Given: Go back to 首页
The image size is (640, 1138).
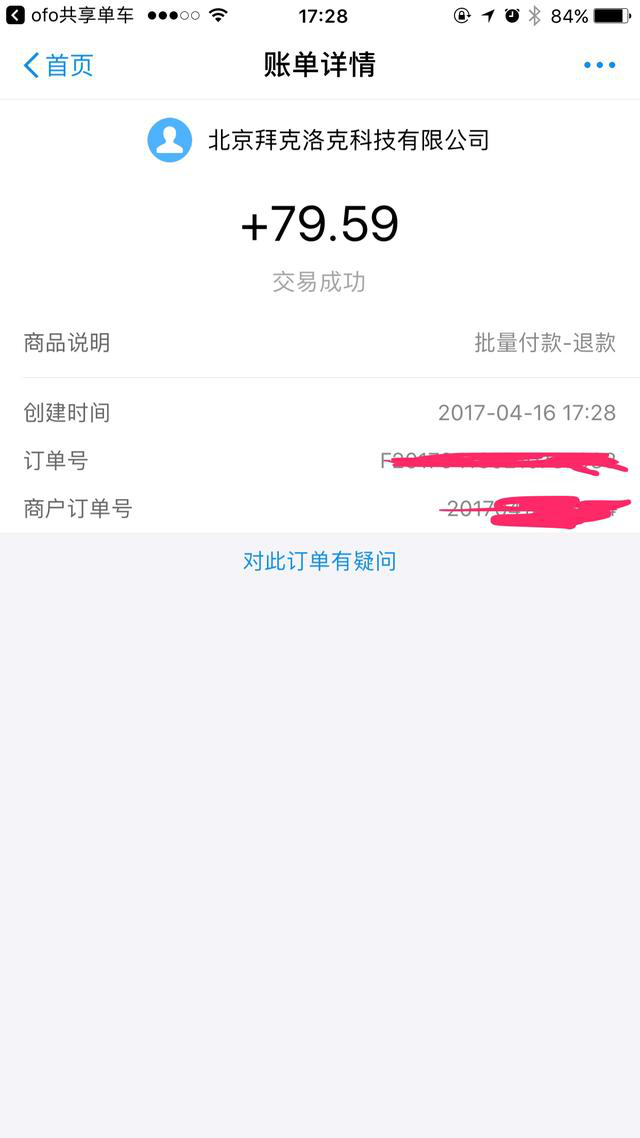Looking at the screenshot, I should pos(58,66).
